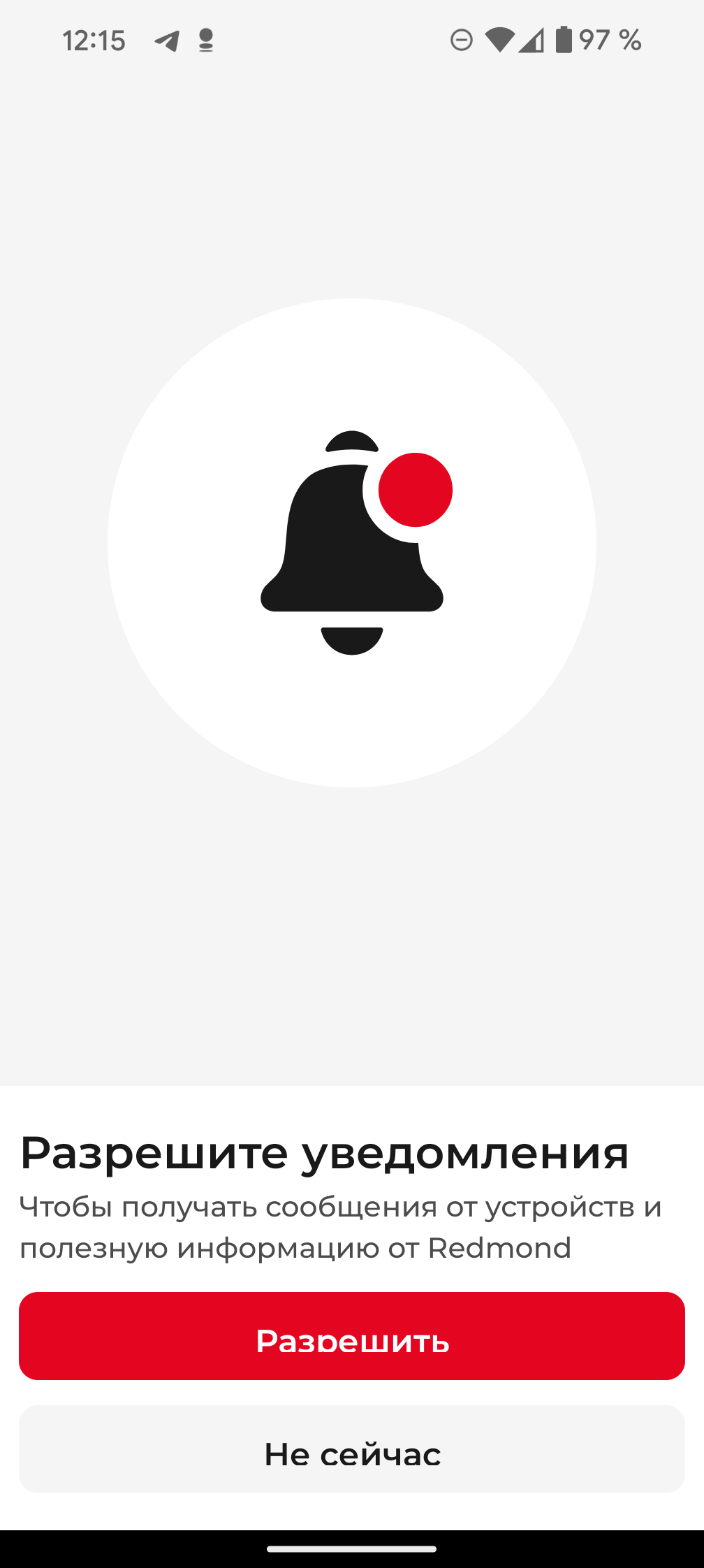
Task: Decline notifications with Не сейчас
Action: coord(352,1449)
